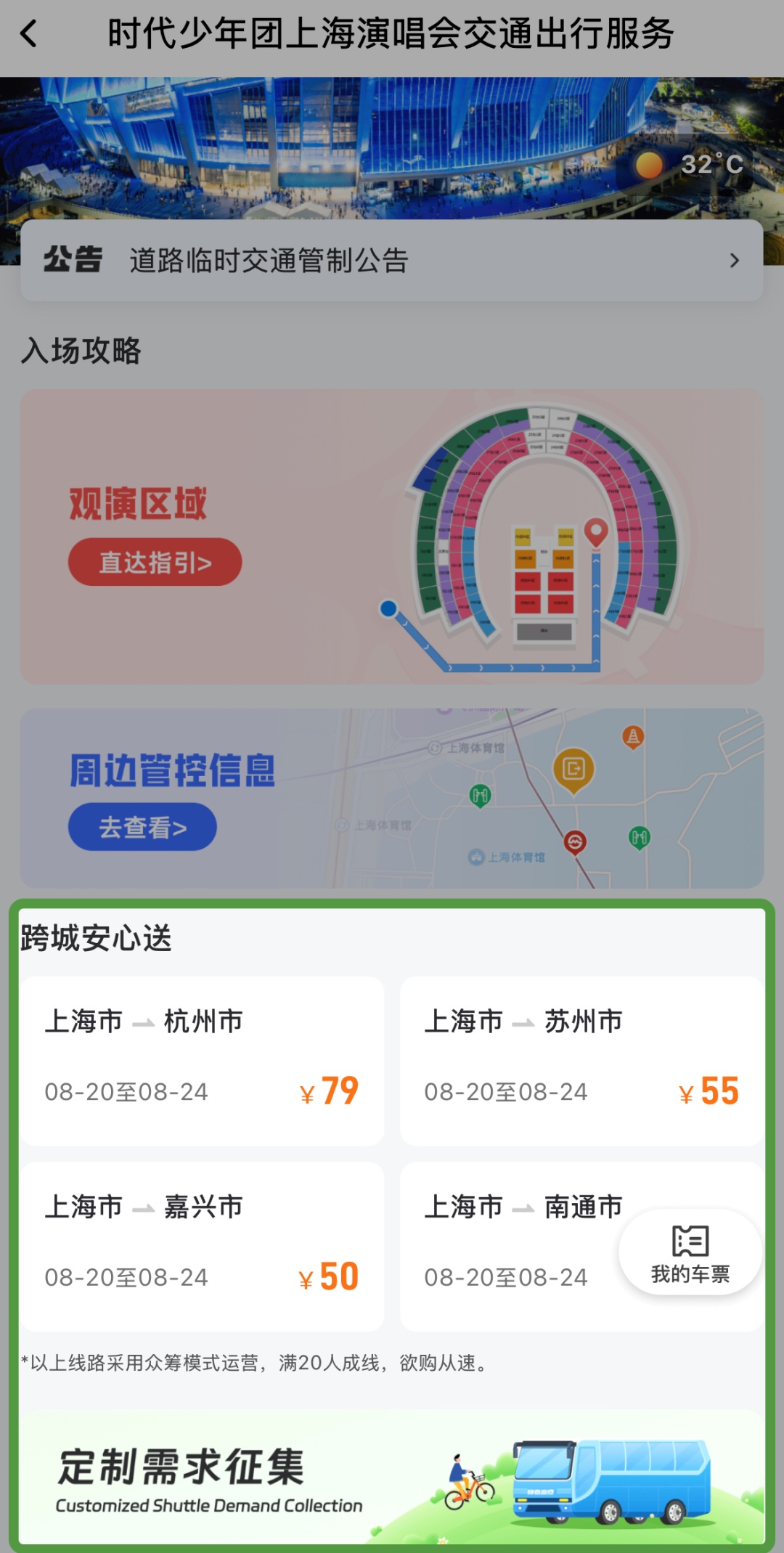
Task: Tap the 去查看 button for 周边管控信息
Action: (x=142, y=827)
